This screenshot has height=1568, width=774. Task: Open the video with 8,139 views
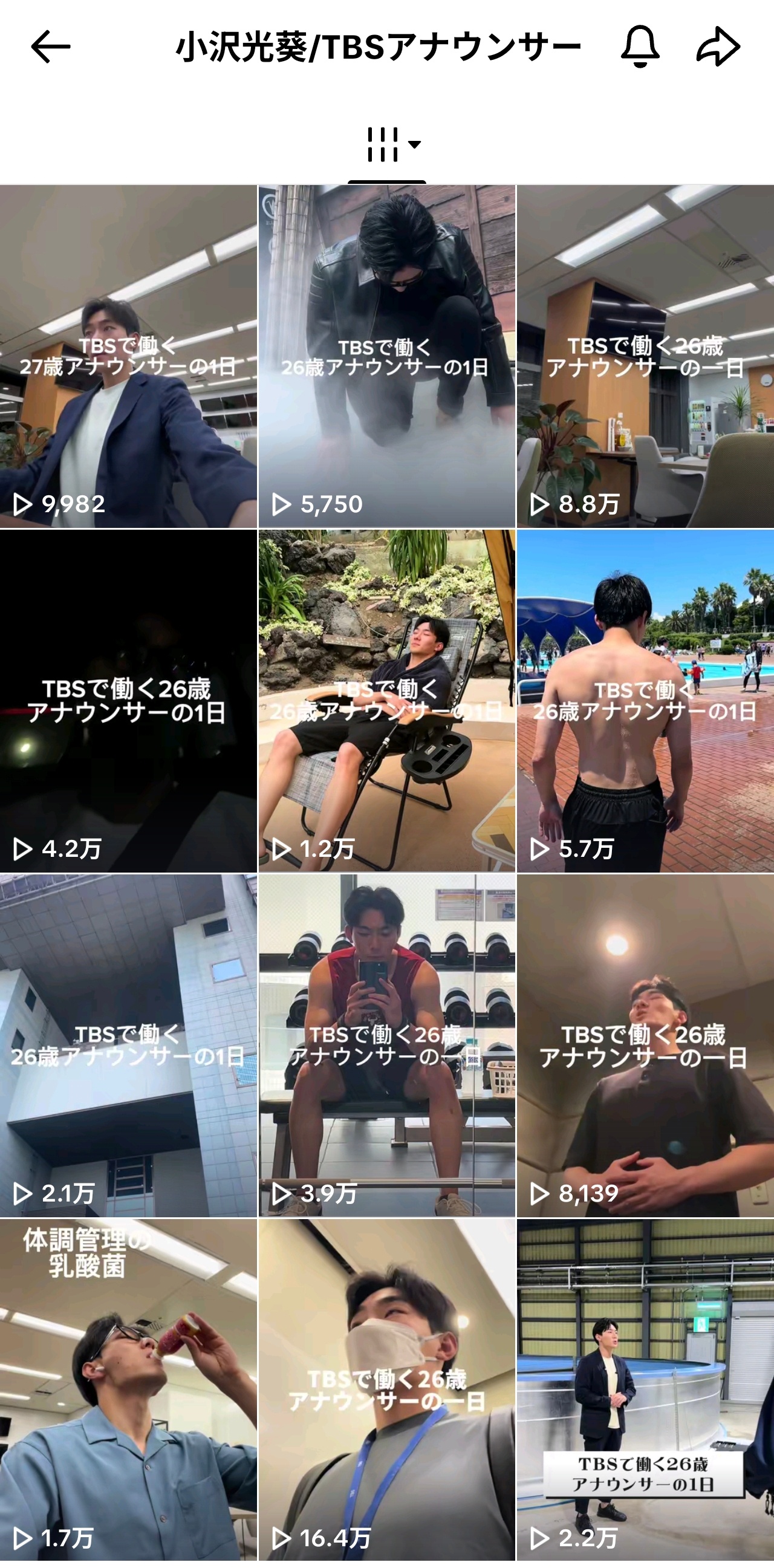[645, 1046]
